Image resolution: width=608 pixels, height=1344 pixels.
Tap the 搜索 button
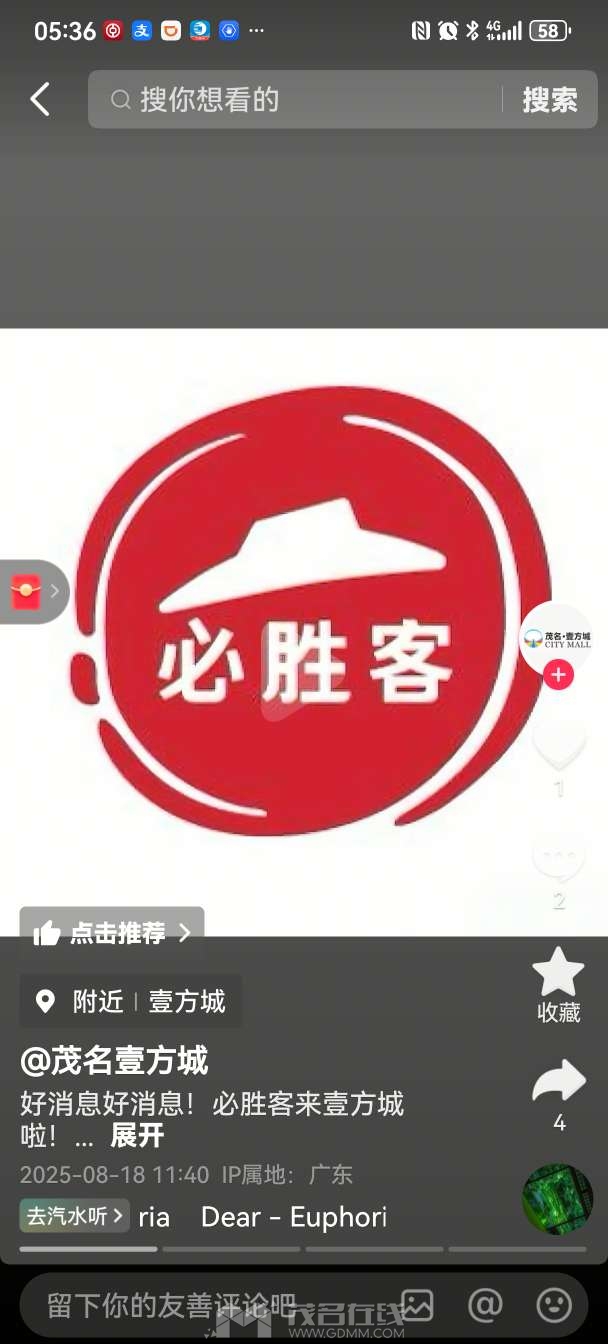(x=550, y=99)
